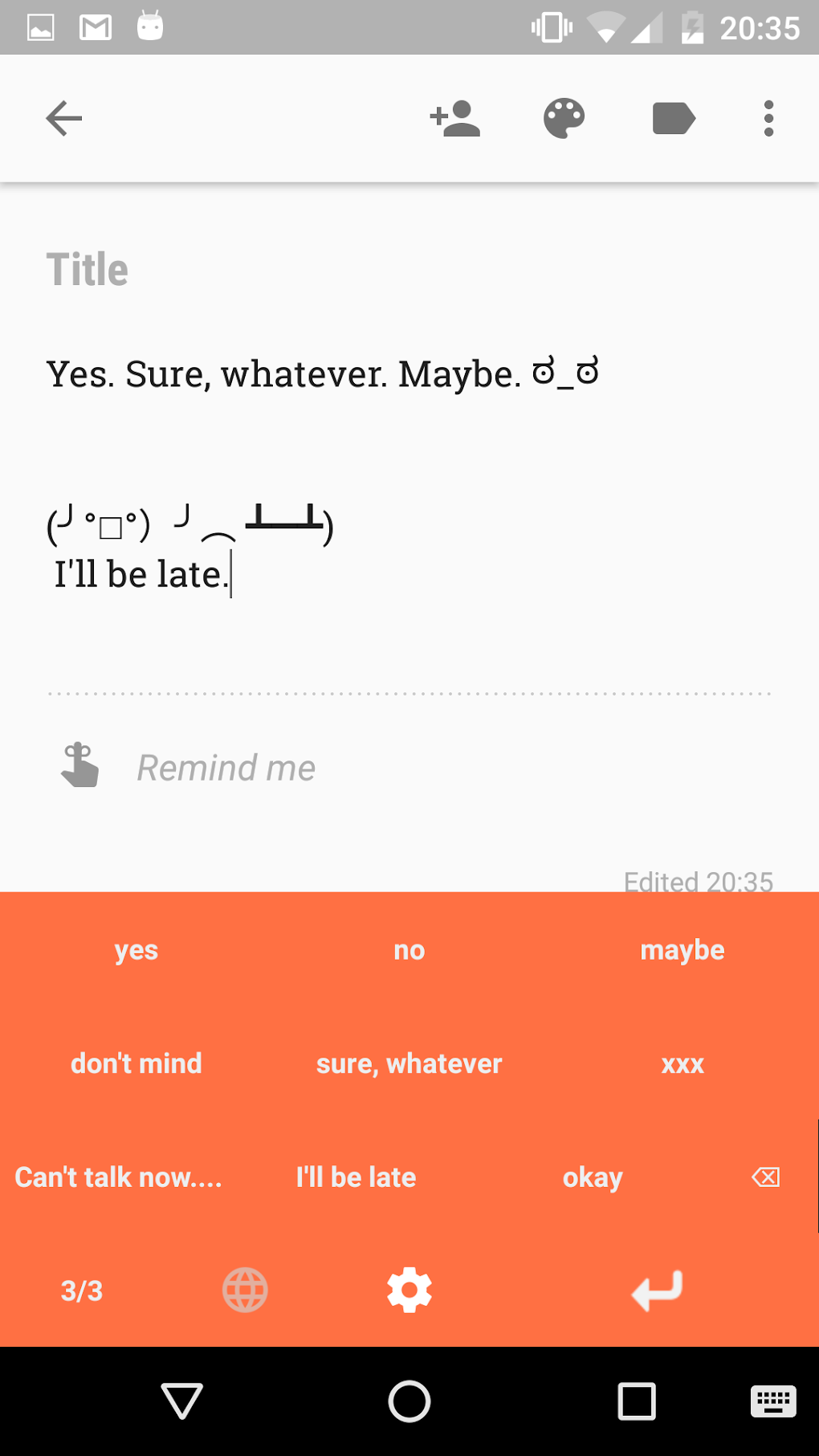Insert the quick reply 'yes'
819x1456 pixels.
[x=136, y=949]
